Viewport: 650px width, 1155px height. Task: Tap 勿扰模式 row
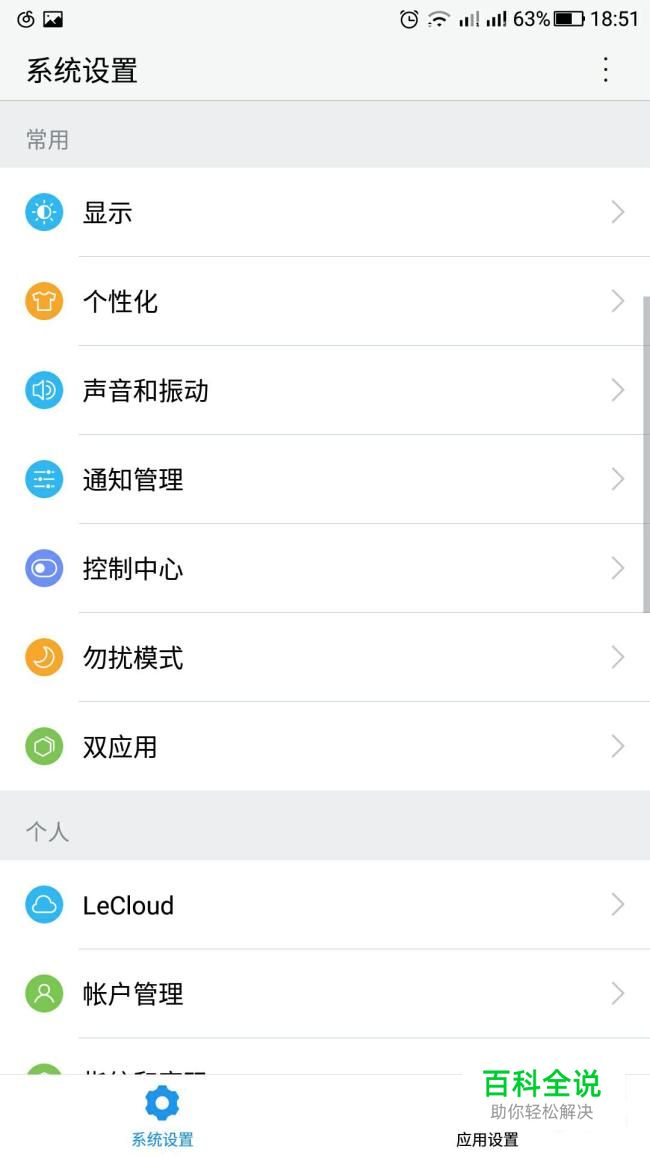325,658
